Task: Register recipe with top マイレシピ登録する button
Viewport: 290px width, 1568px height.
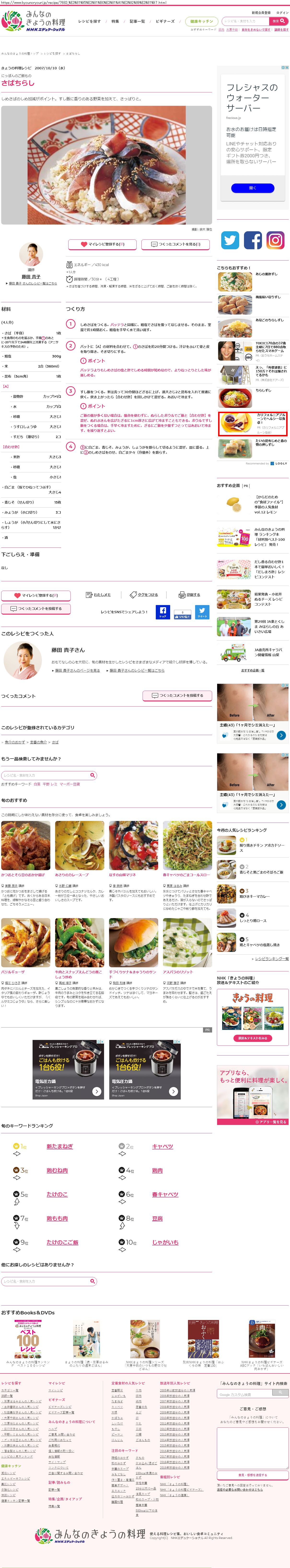Action: 103,244
